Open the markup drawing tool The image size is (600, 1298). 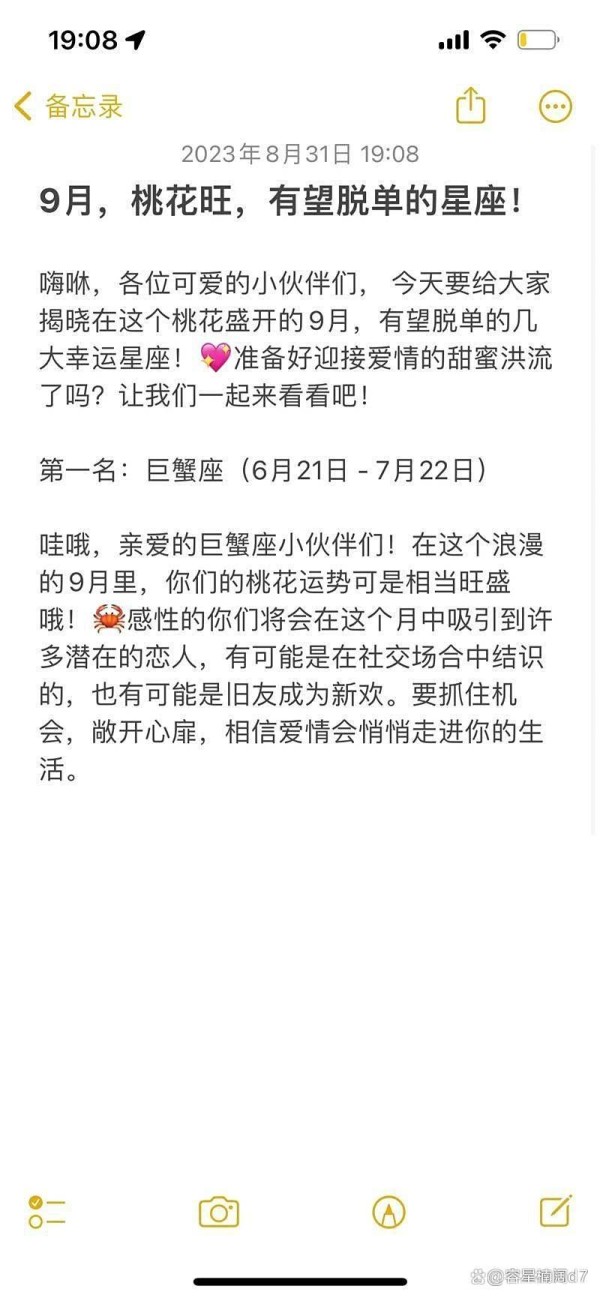pos(388,1211)
